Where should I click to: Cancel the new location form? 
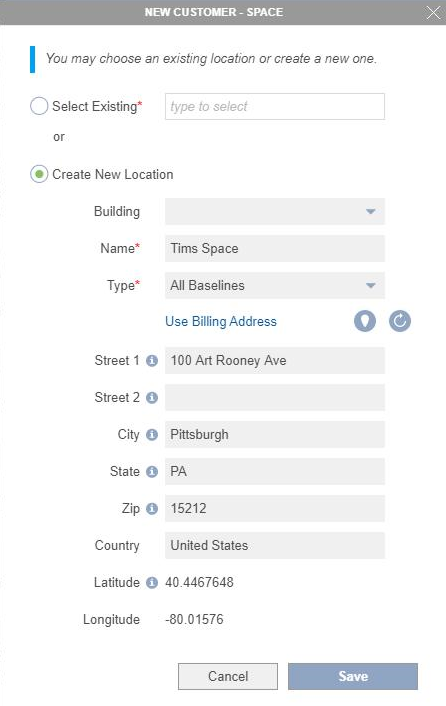pos(228,676)
